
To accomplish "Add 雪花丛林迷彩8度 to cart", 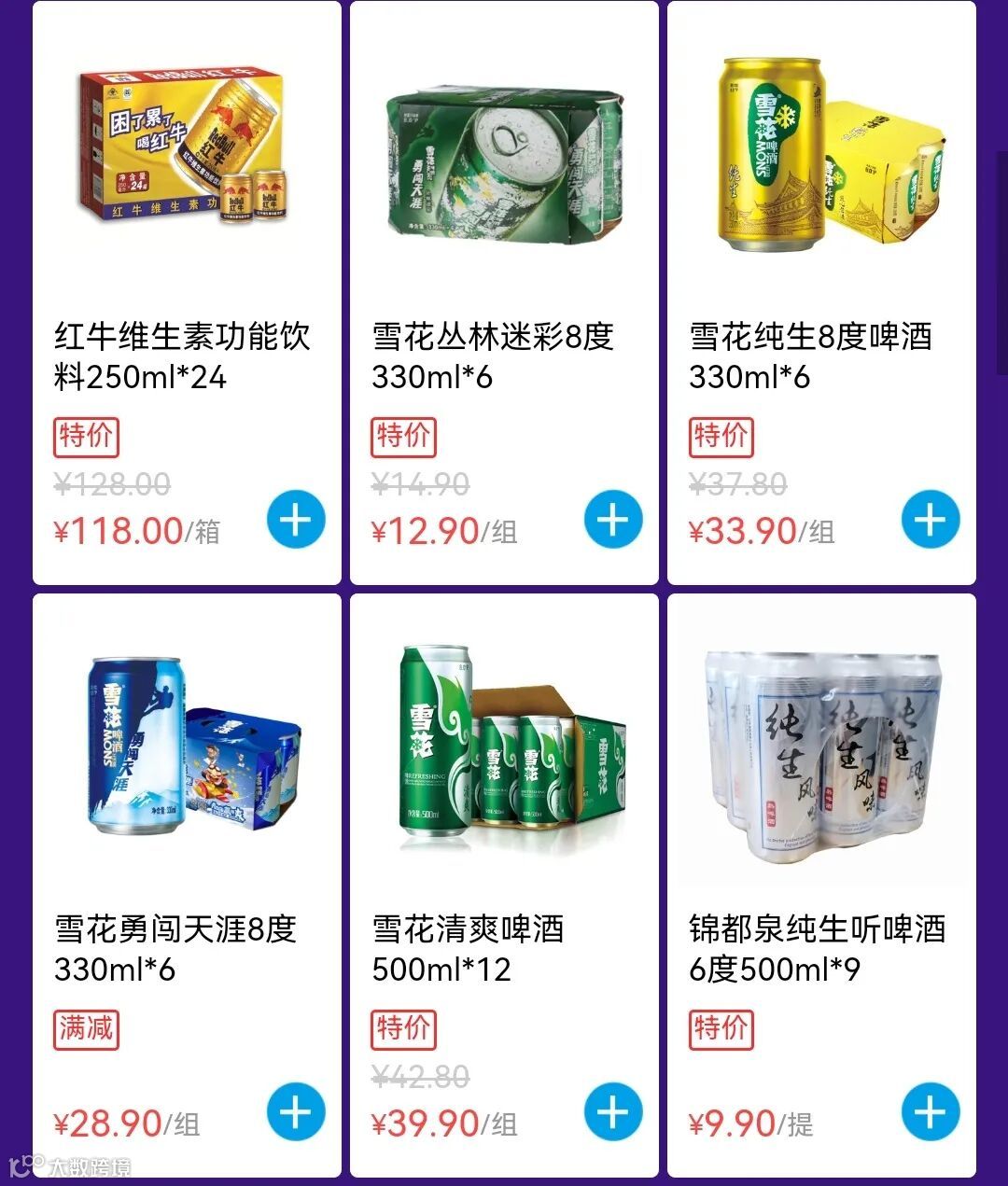I will [613, 521].
